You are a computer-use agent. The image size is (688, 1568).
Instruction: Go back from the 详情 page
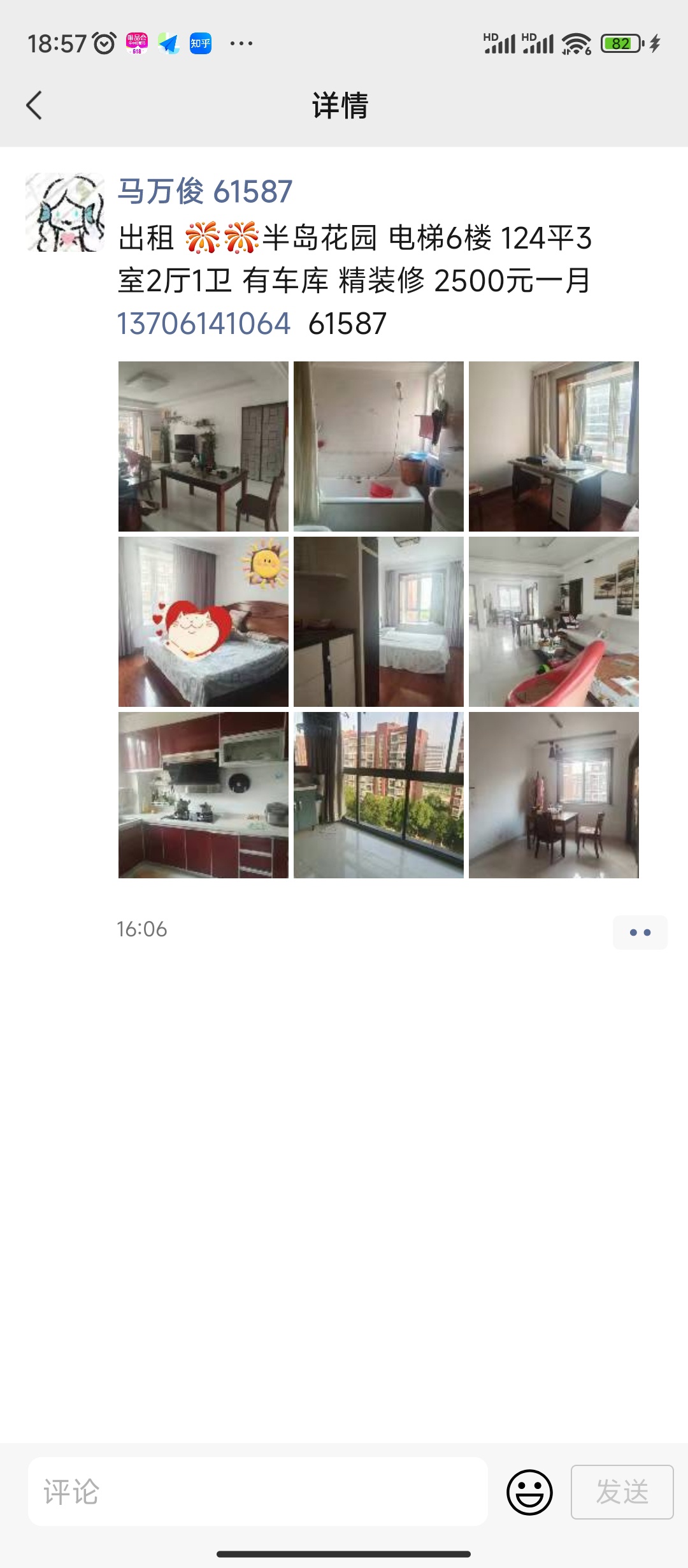34,105
